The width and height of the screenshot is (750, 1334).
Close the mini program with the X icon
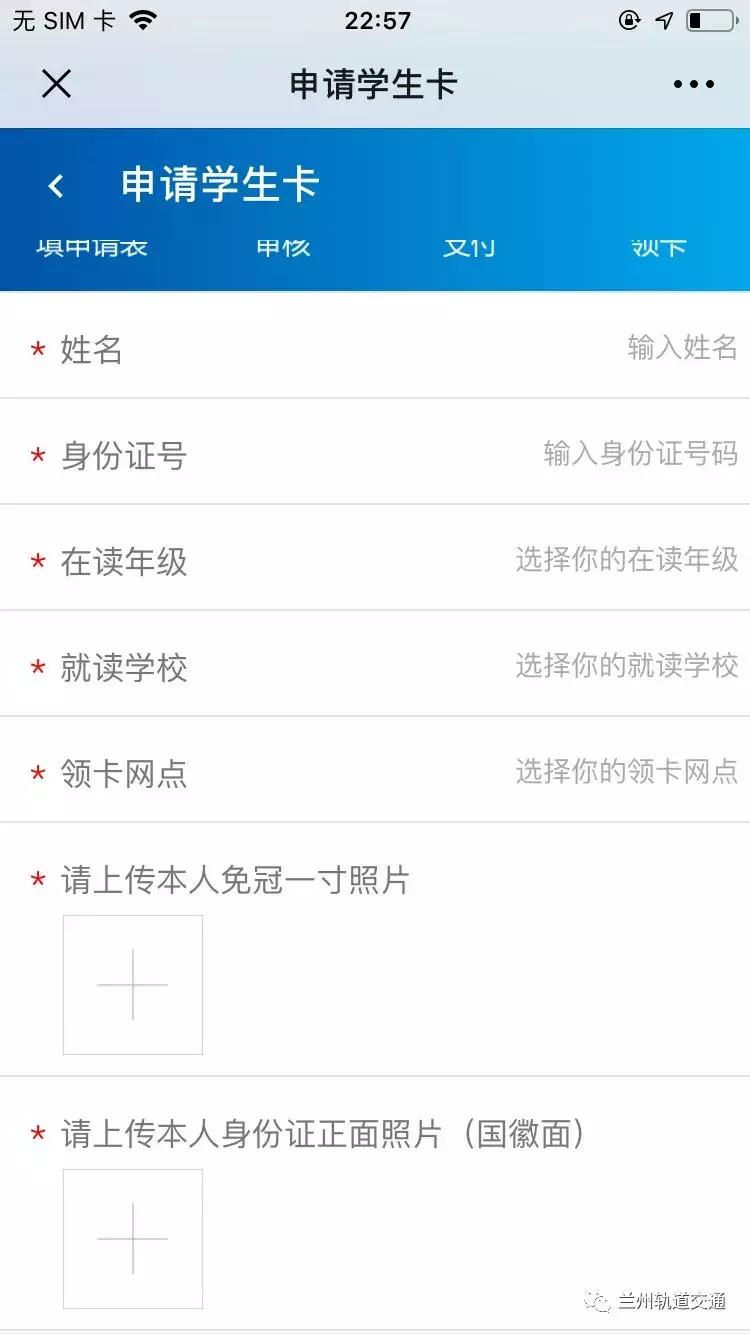click(x=57, y=84)
